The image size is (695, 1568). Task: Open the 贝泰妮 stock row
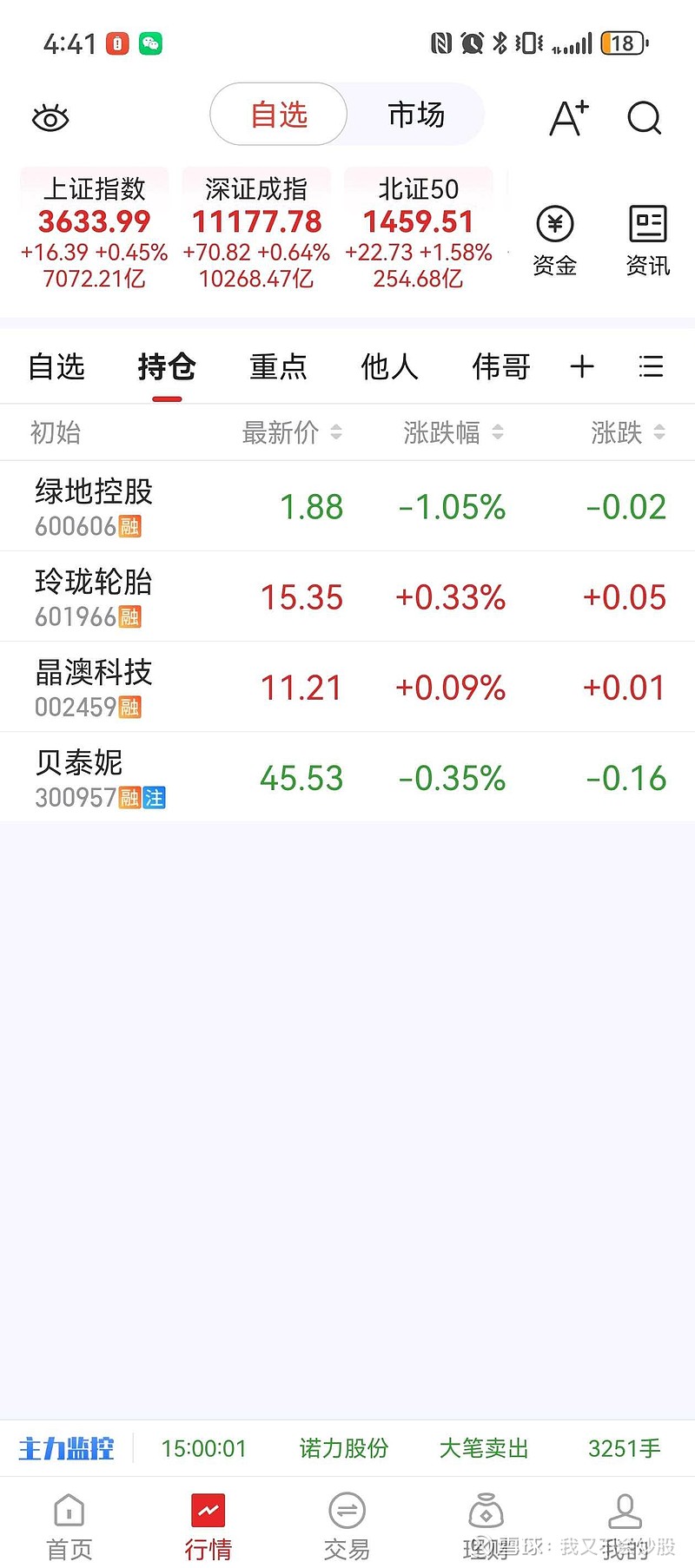coord(347,777)
